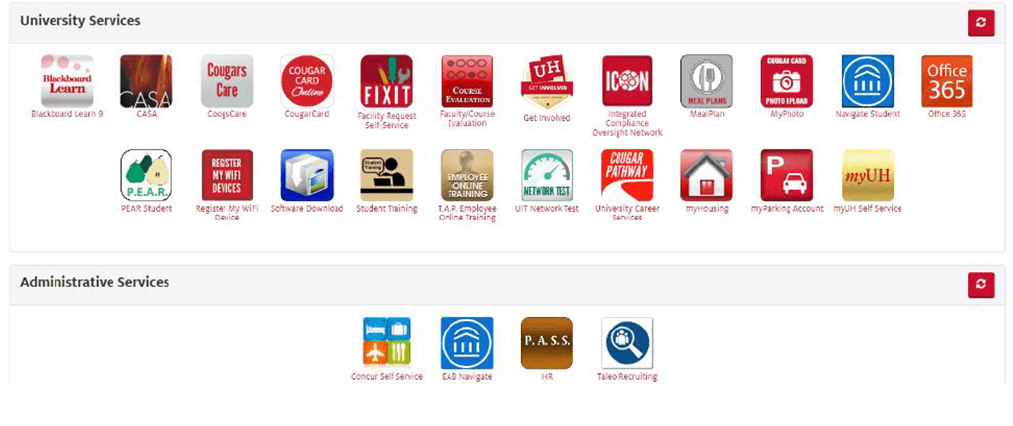Open MyPhoto upload

pyautogui.click(x=786, y=81)
